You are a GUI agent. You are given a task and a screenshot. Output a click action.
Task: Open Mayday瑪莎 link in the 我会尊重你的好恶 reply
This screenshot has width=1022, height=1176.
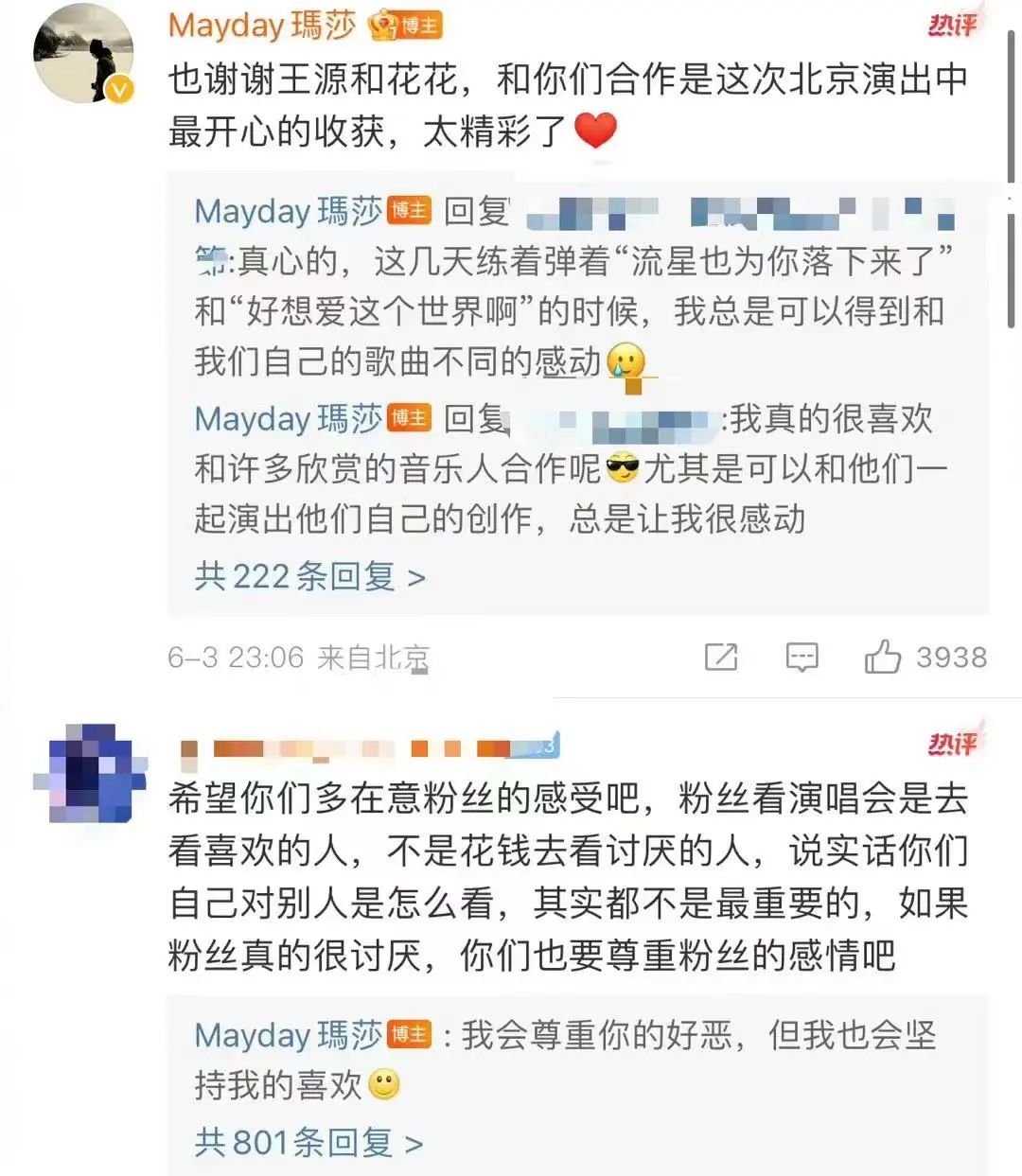point(288,1036)
